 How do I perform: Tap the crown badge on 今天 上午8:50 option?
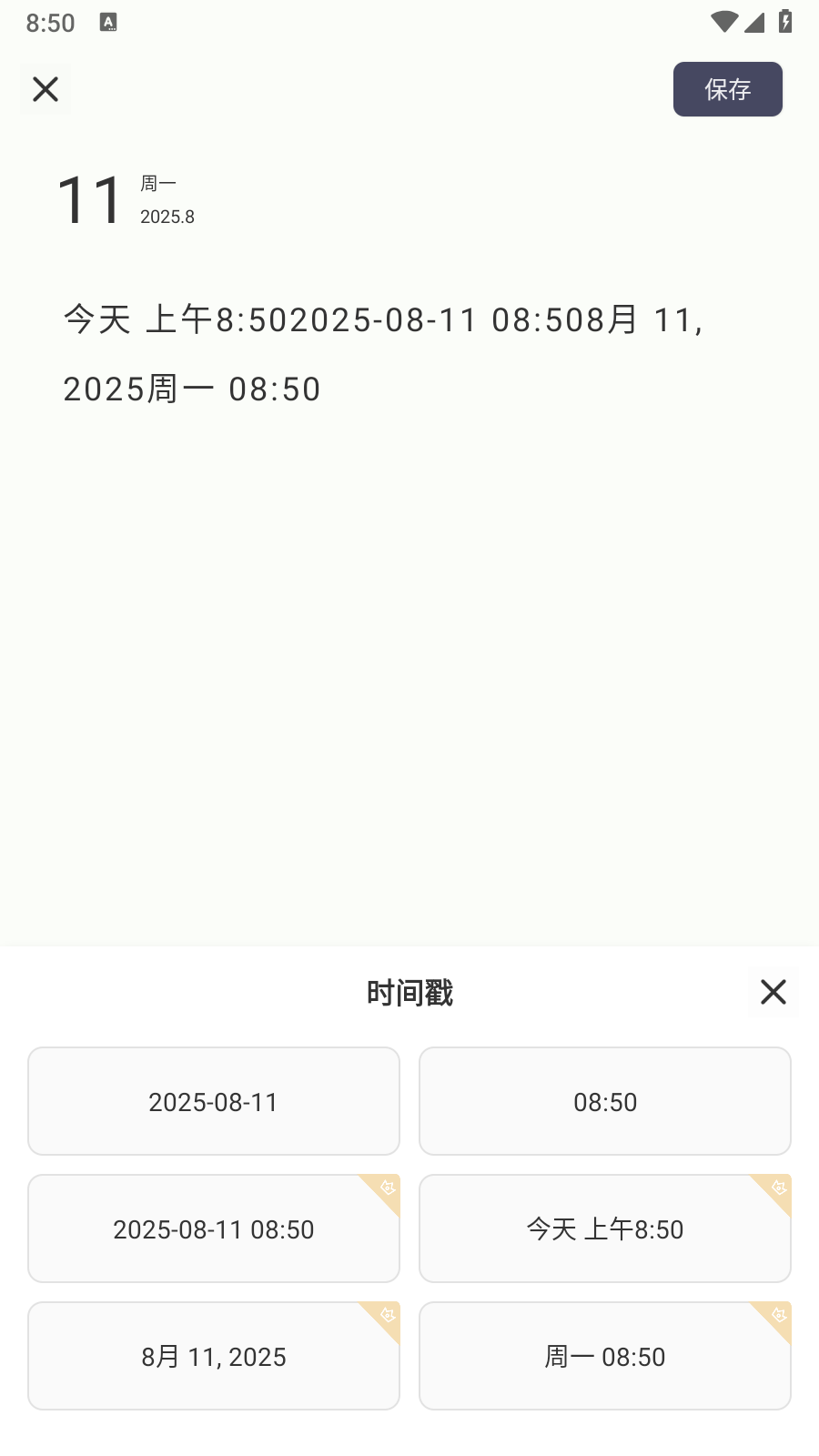pos(777,1188)
